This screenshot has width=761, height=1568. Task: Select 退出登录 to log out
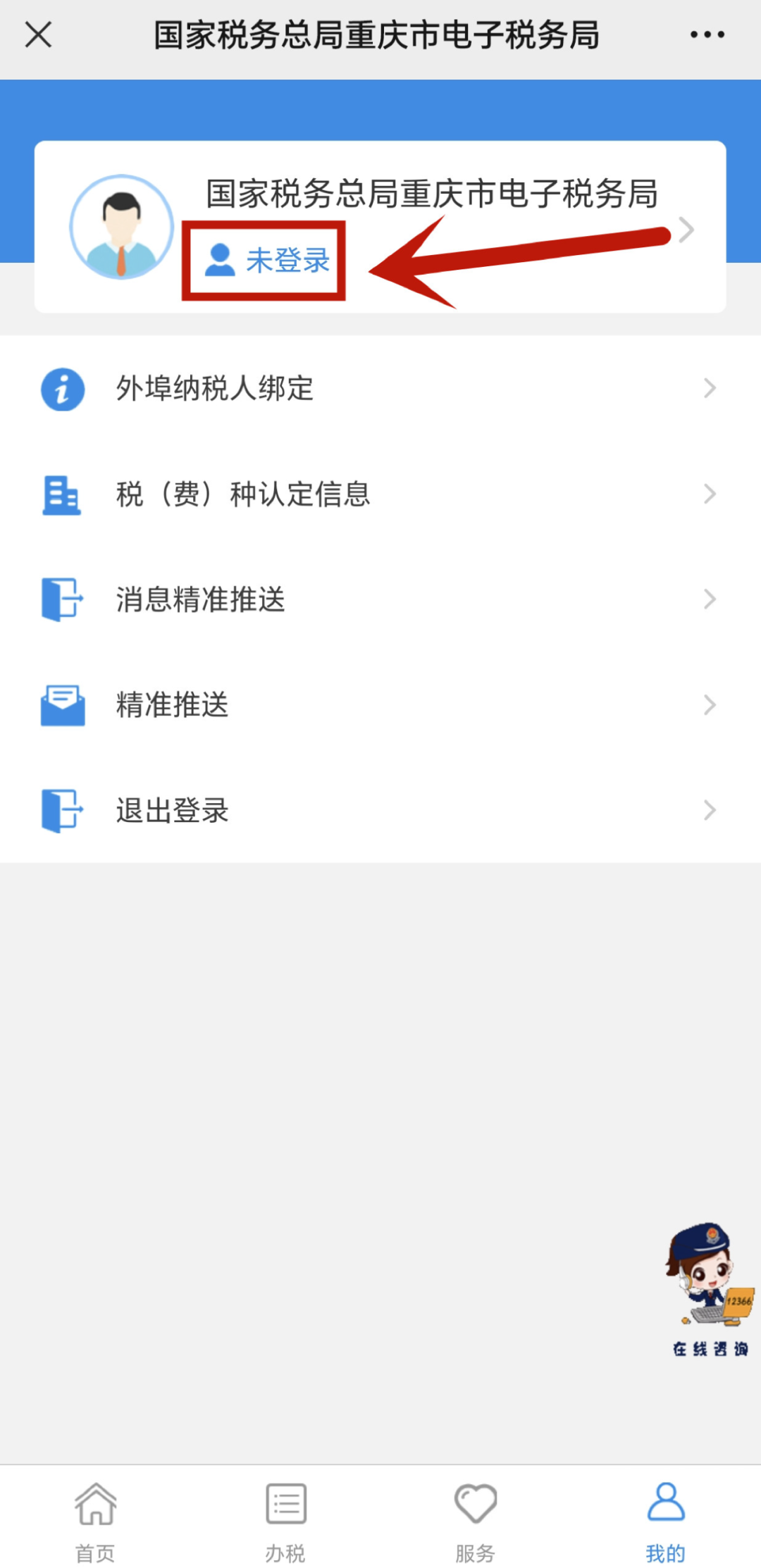point(380,811)
